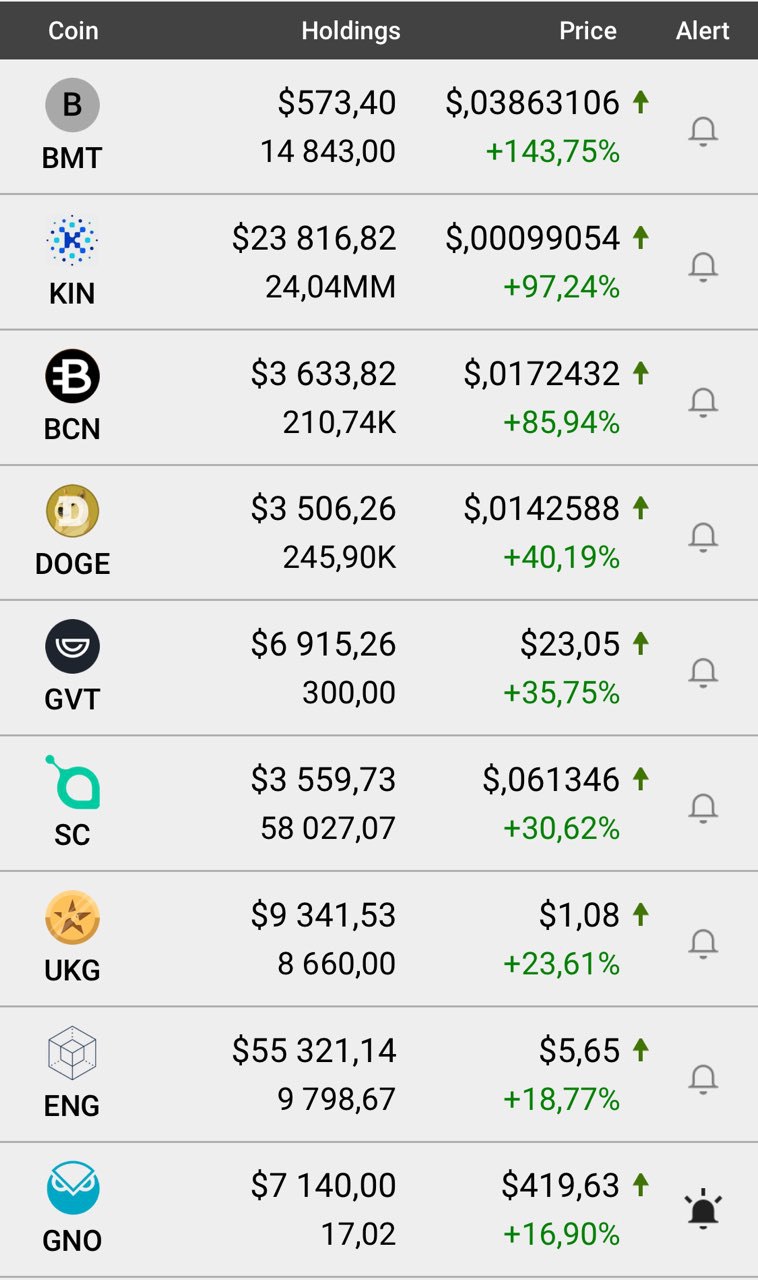Viewport: 758px width, 1280px height.
Task: Create an alert for SC
Action: click(703, 808)
